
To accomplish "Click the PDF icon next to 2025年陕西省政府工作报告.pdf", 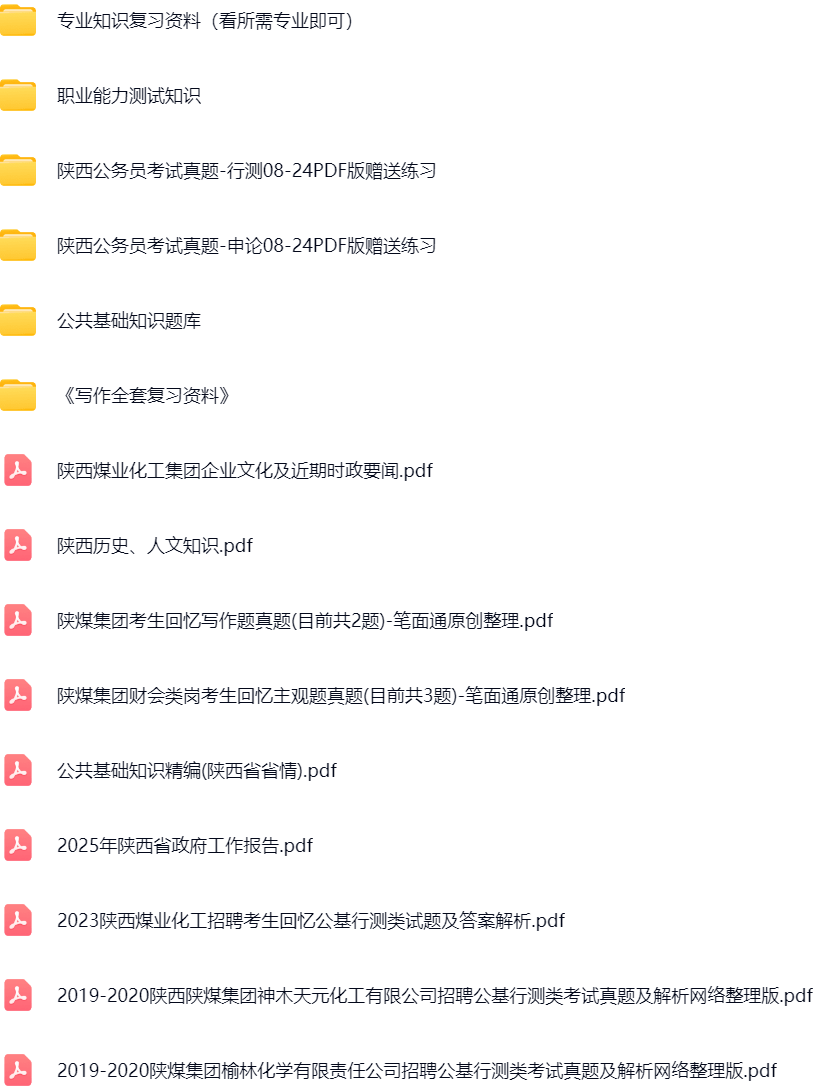I will (x=18, y=846).
